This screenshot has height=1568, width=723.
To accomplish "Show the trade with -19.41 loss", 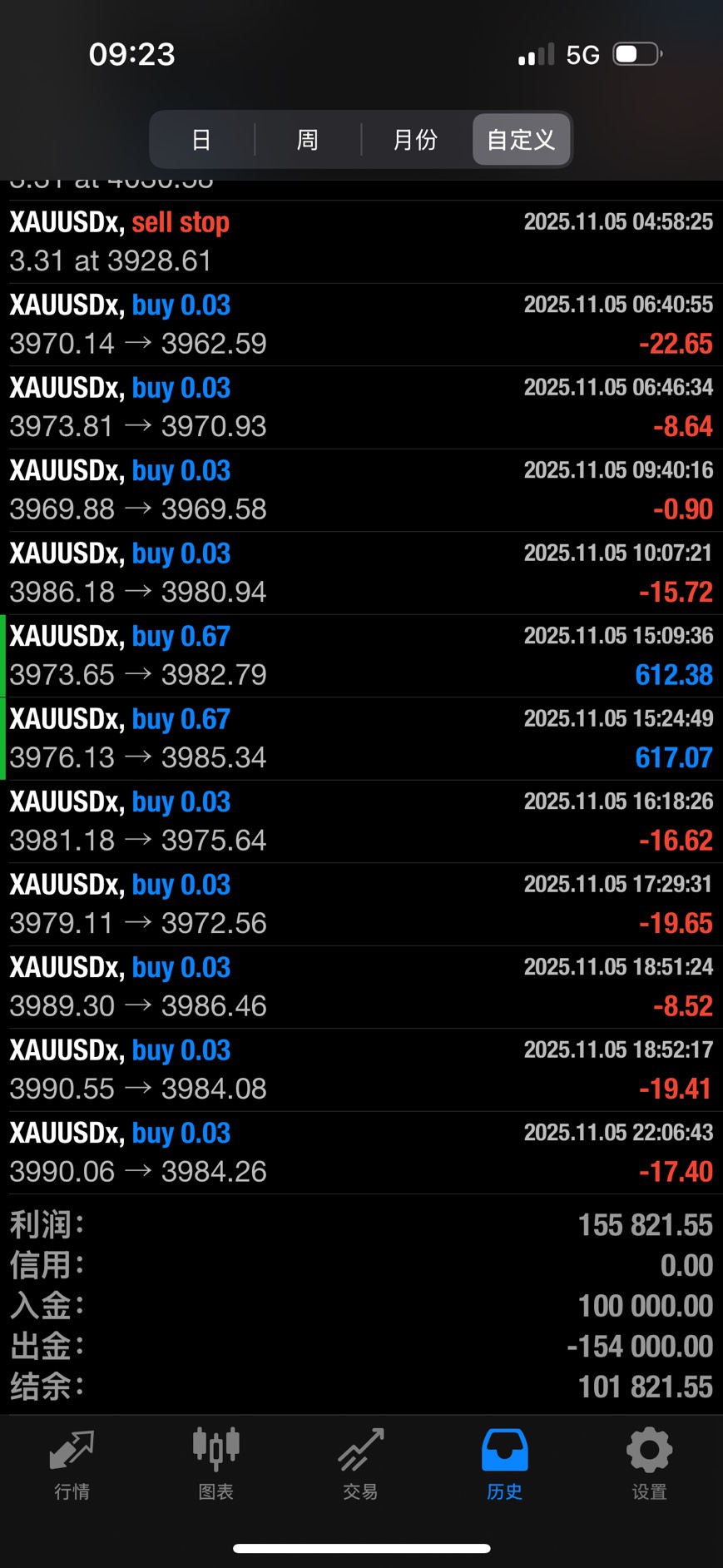I will pos(361,1069).
